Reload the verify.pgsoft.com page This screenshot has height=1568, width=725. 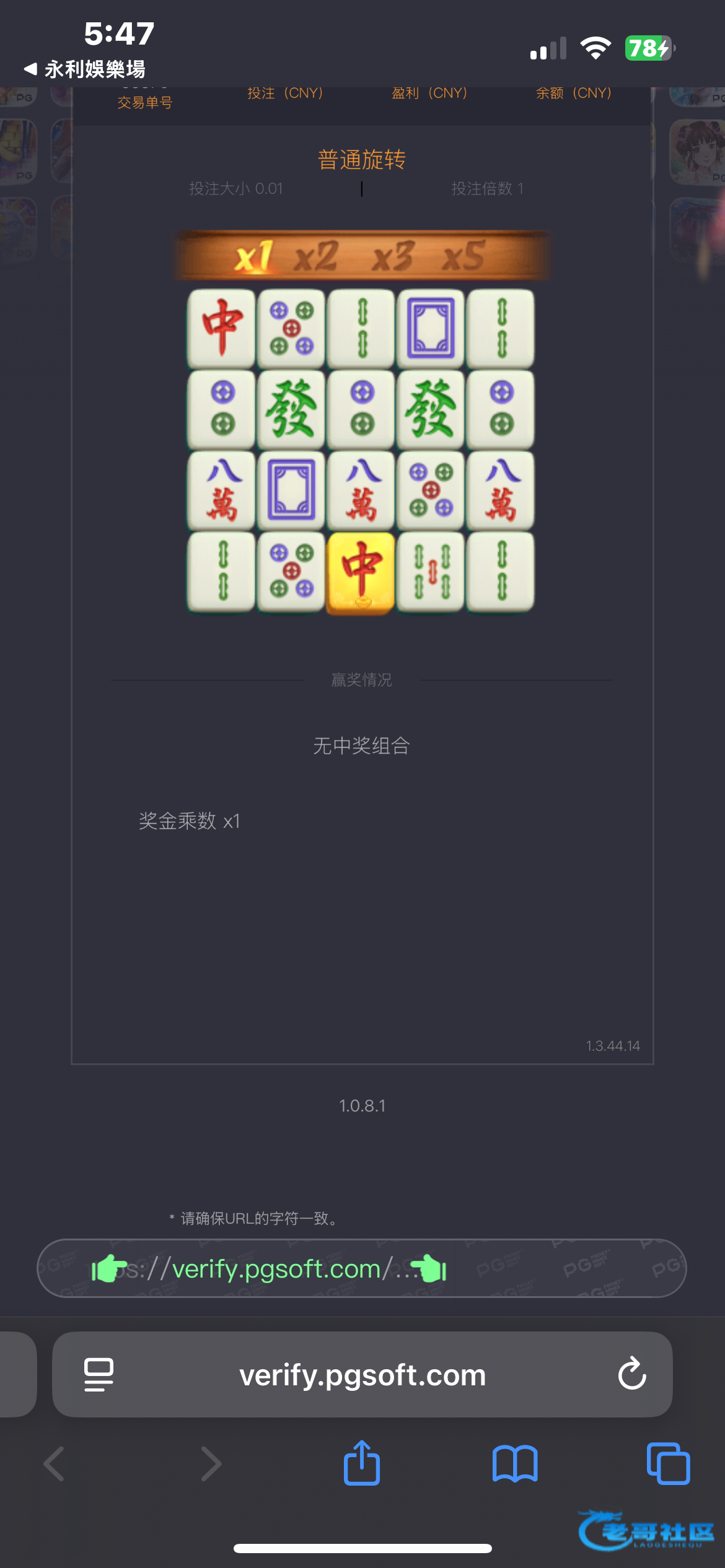[631, 1374]
